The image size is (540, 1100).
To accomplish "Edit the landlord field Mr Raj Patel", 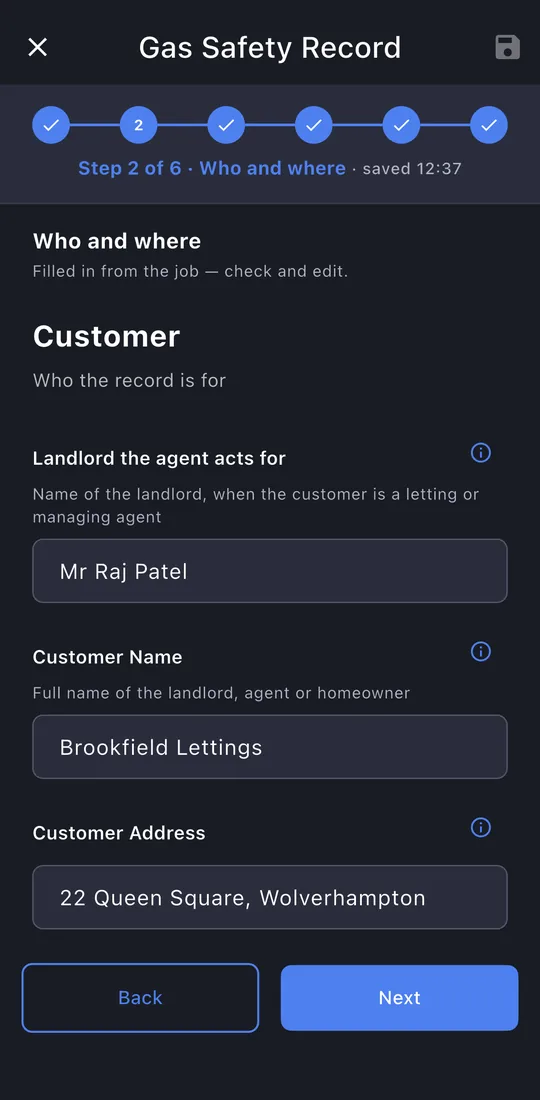I will [x=270, y=571].
